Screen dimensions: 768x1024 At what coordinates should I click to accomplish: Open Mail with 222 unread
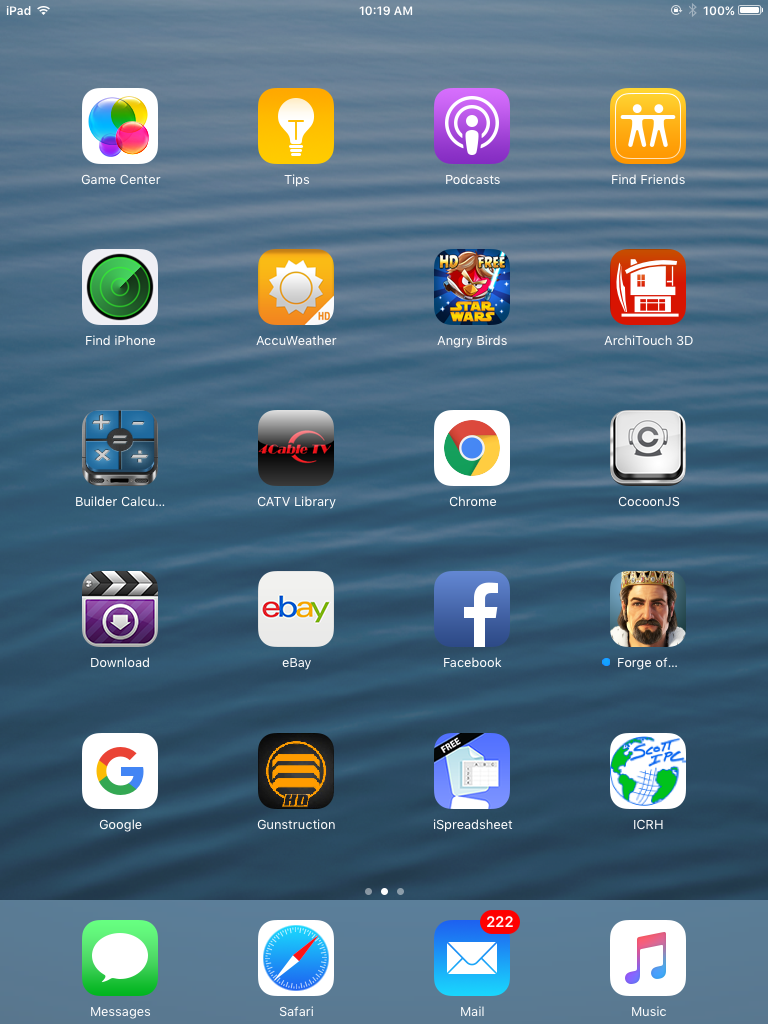472,958
